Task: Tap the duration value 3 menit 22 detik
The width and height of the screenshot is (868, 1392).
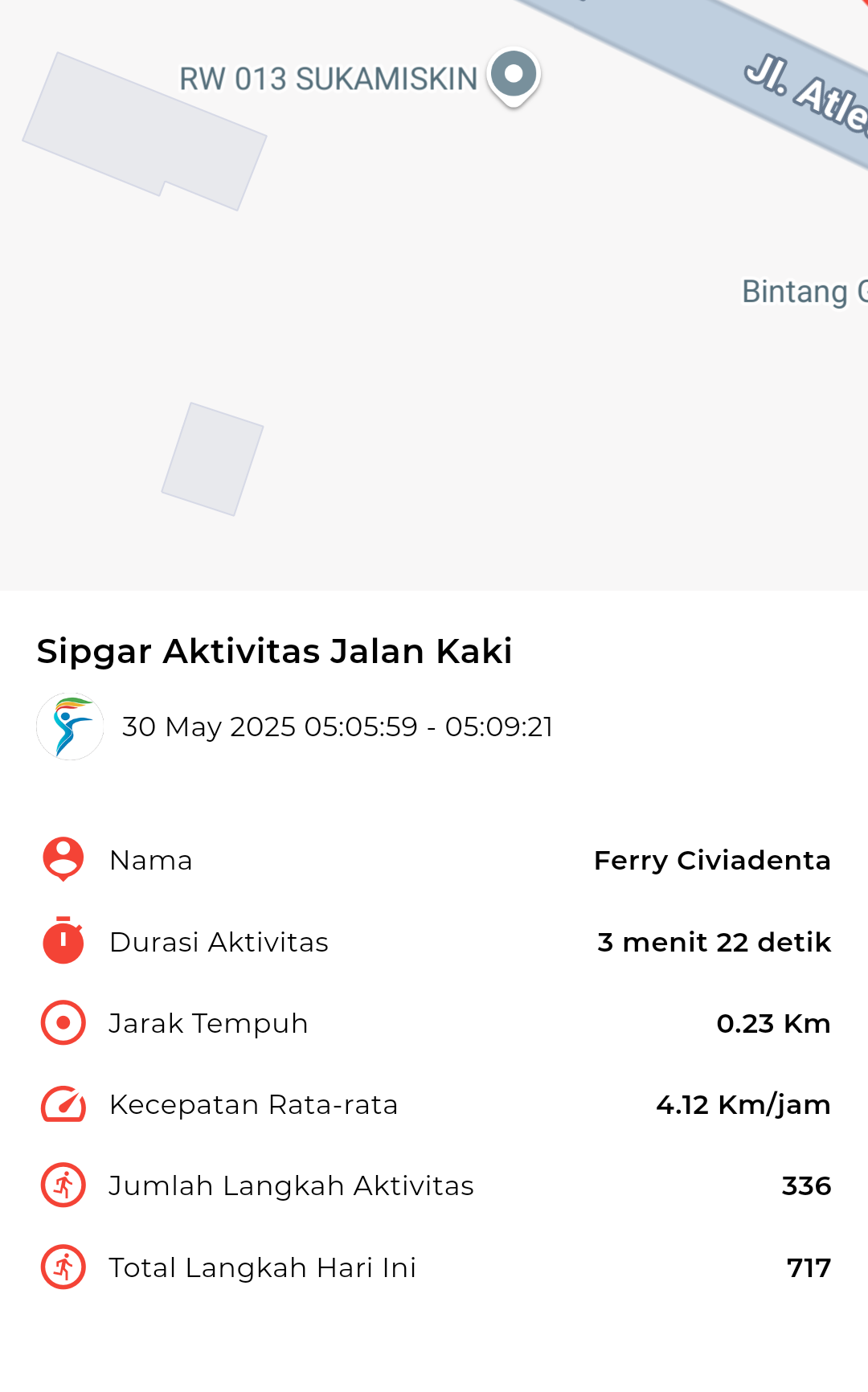Action: click(x=712, y=942)
